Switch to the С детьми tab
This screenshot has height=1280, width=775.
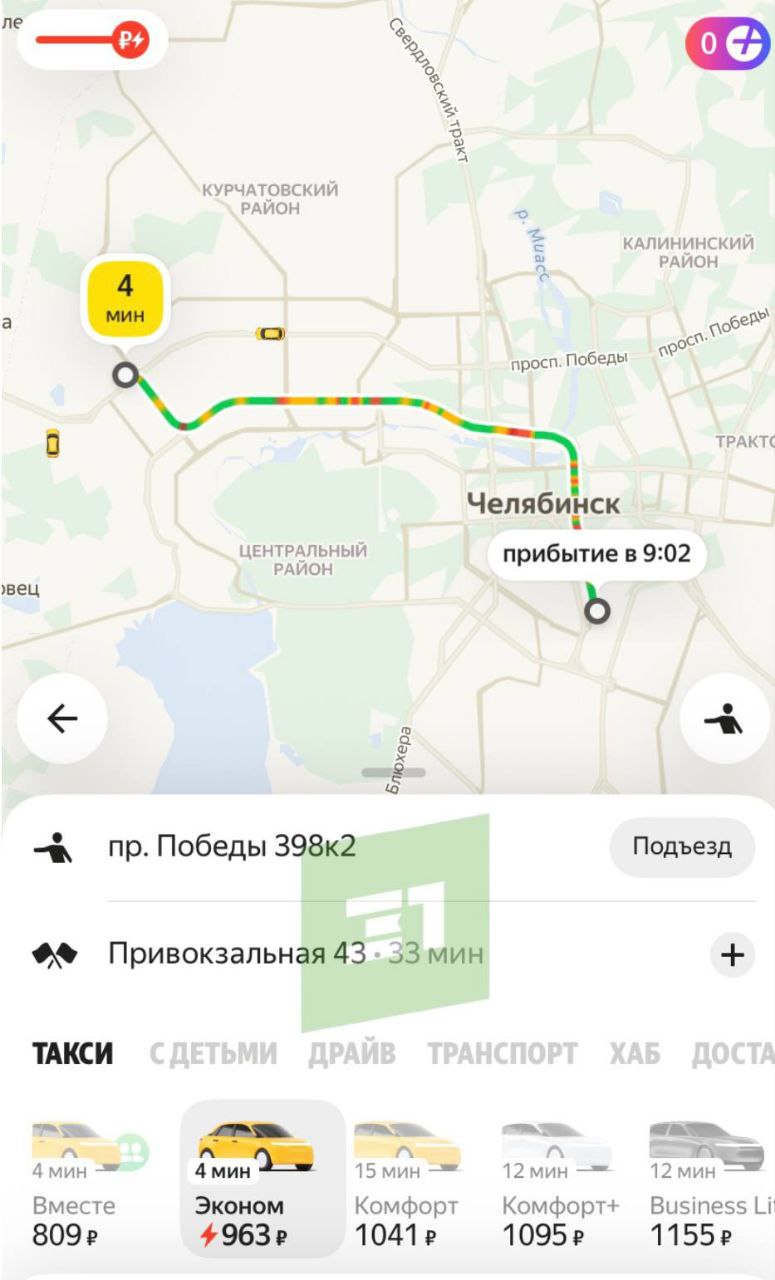tap(212, 1053)
